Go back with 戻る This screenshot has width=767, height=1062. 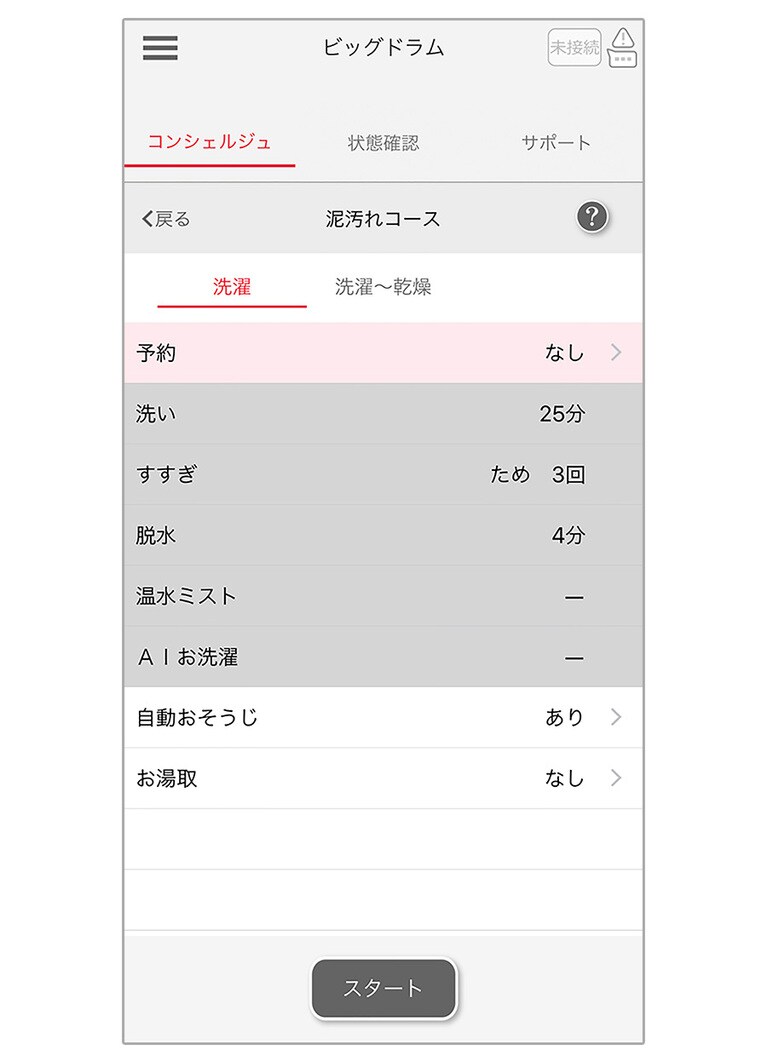[x=166, y=219]
